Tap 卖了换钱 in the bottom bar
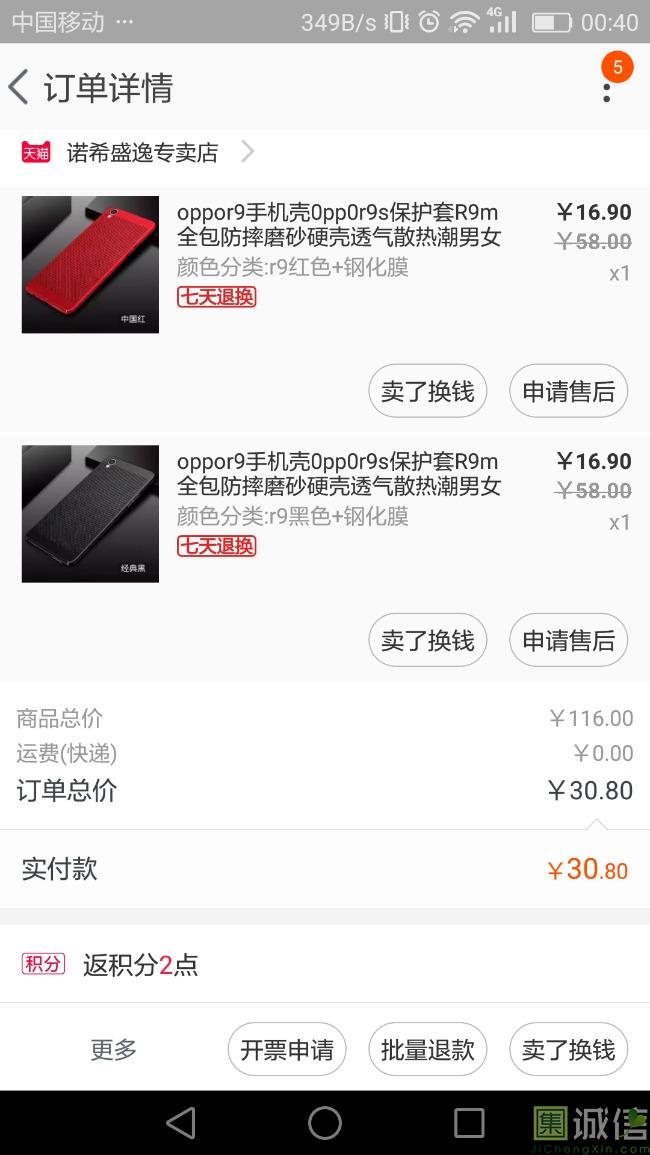The height and width of the screenshot is (1155, 650). 568,1049
